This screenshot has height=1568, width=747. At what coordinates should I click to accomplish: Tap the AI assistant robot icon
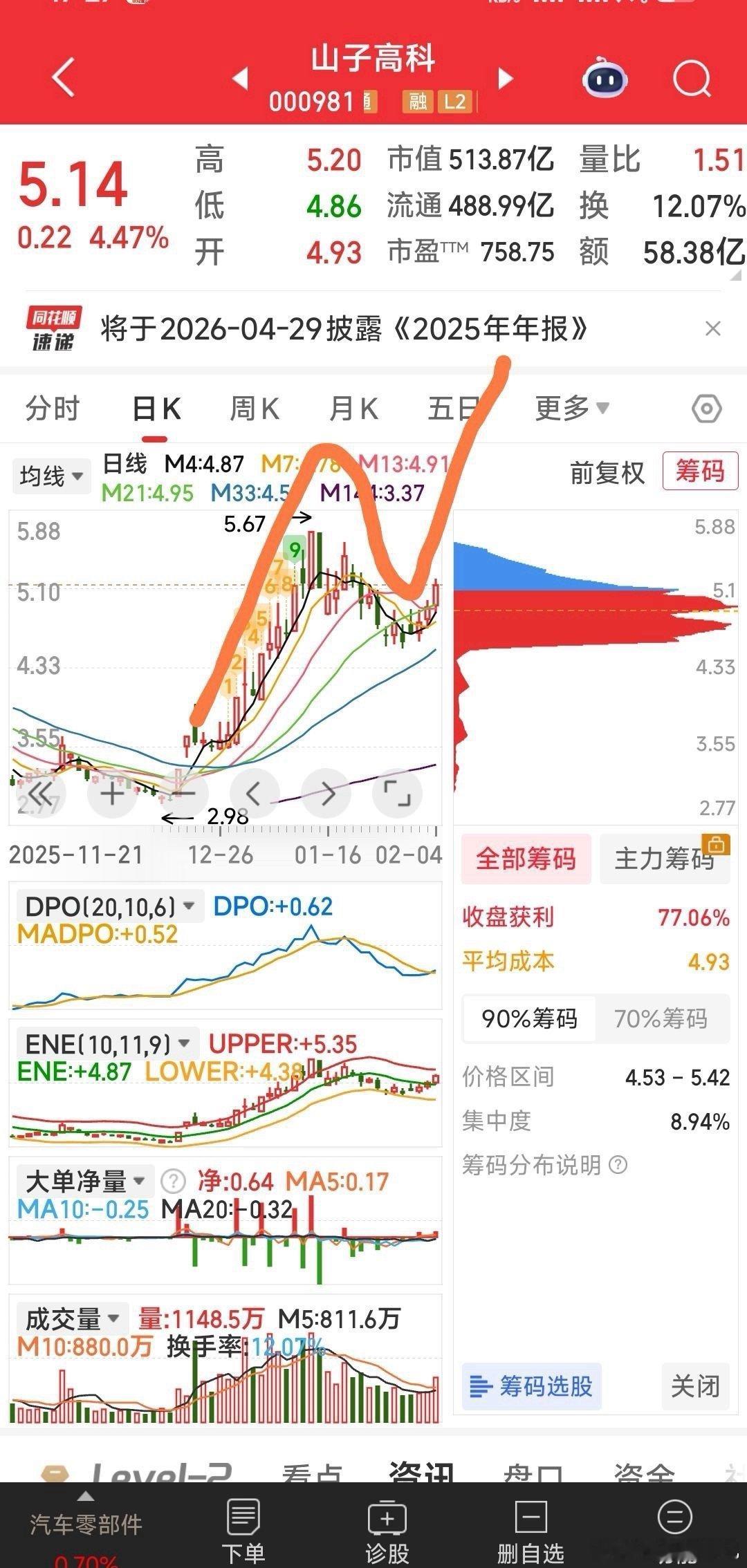(x=605, y=78)
